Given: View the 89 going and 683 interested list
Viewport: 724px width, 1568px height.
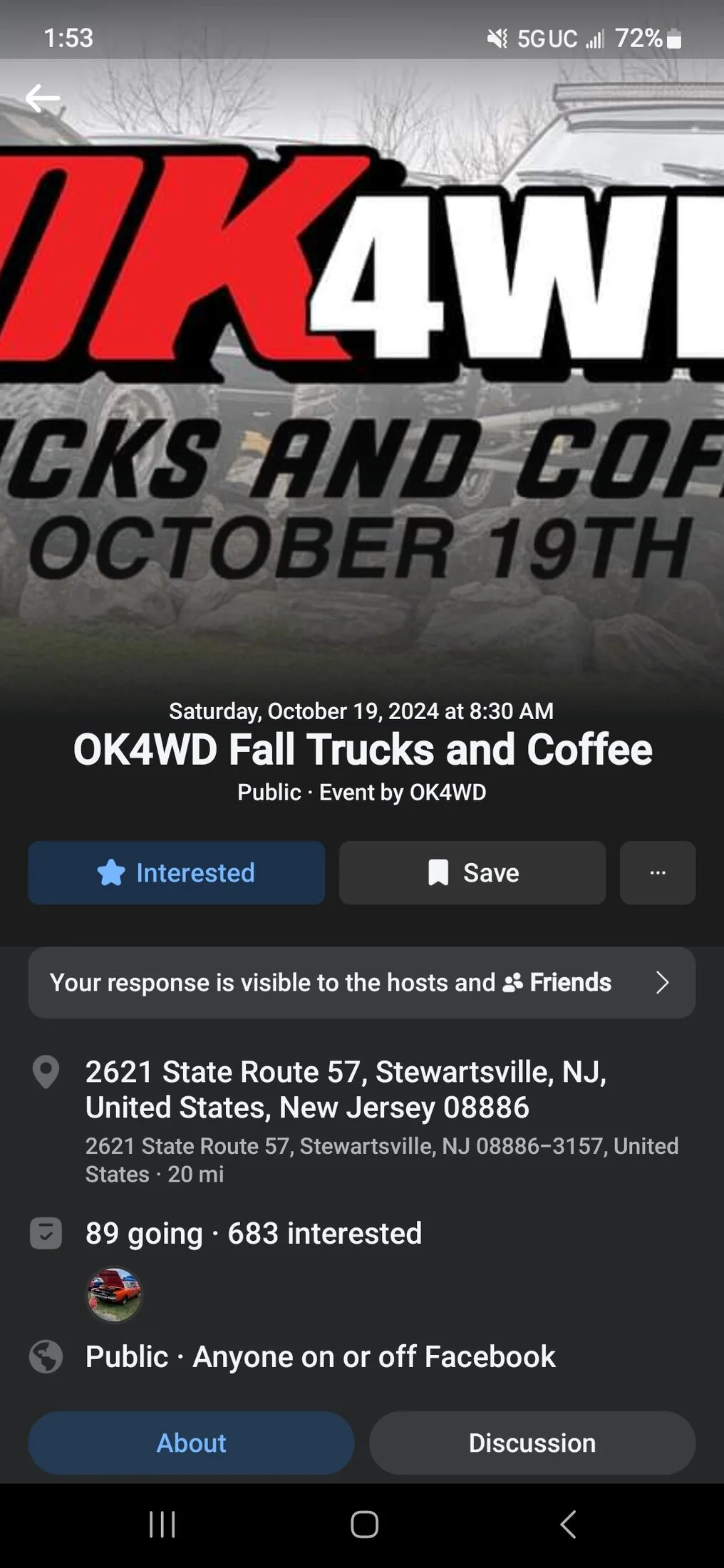Looking at the screenshot, I should tap(253, 1233).
